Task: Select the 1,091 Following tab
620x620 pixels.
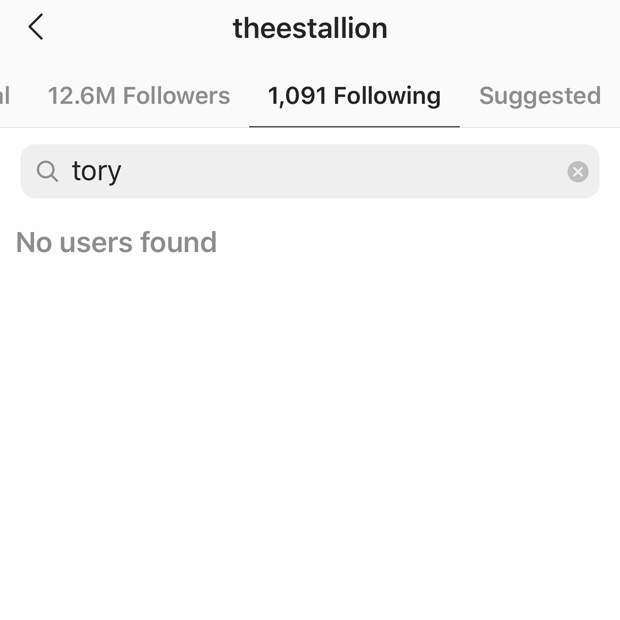Action: tap(354, 96)
